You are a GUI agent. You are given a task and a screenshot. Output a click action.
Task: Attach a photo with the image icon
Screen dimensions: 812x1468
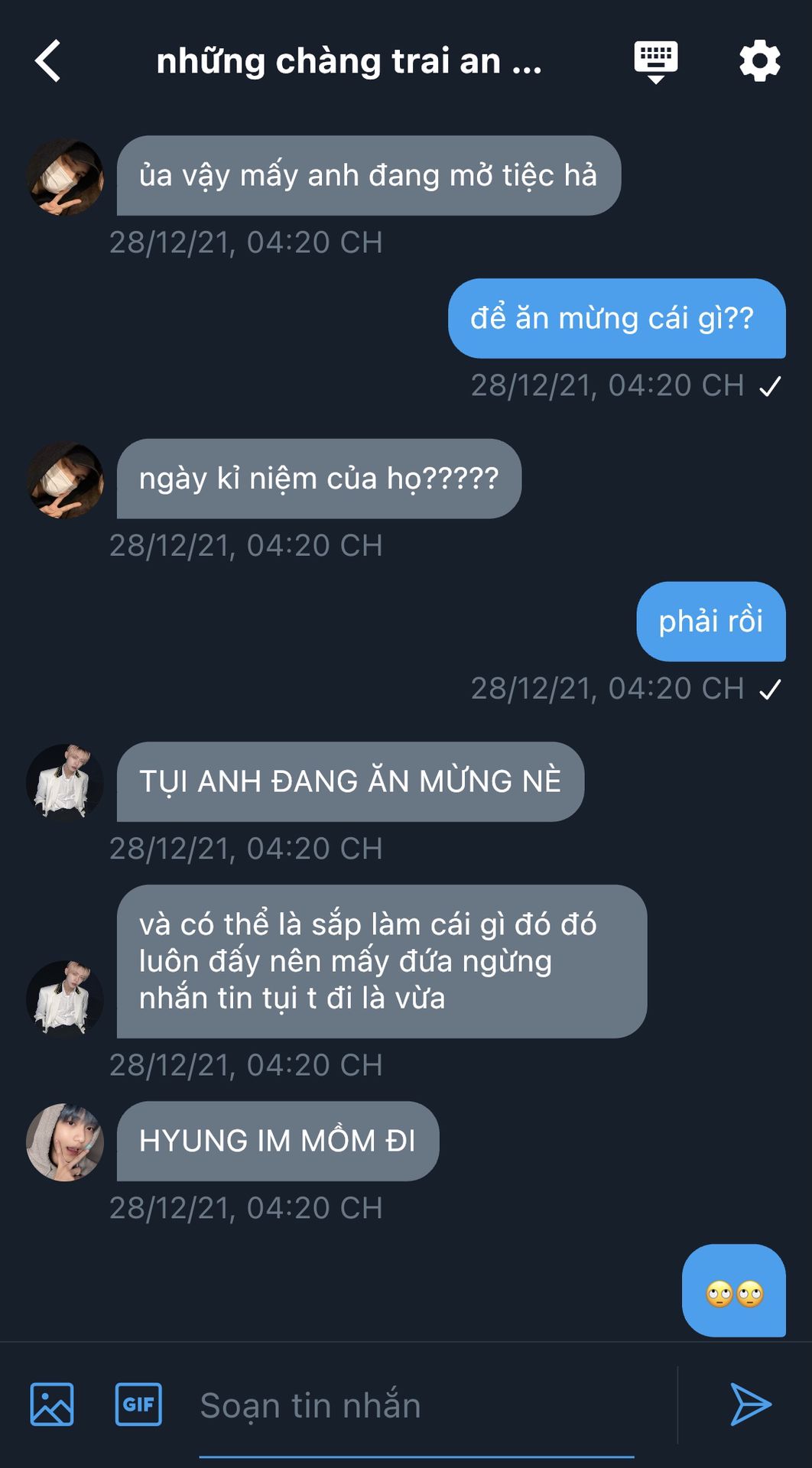coord(52,1404)
